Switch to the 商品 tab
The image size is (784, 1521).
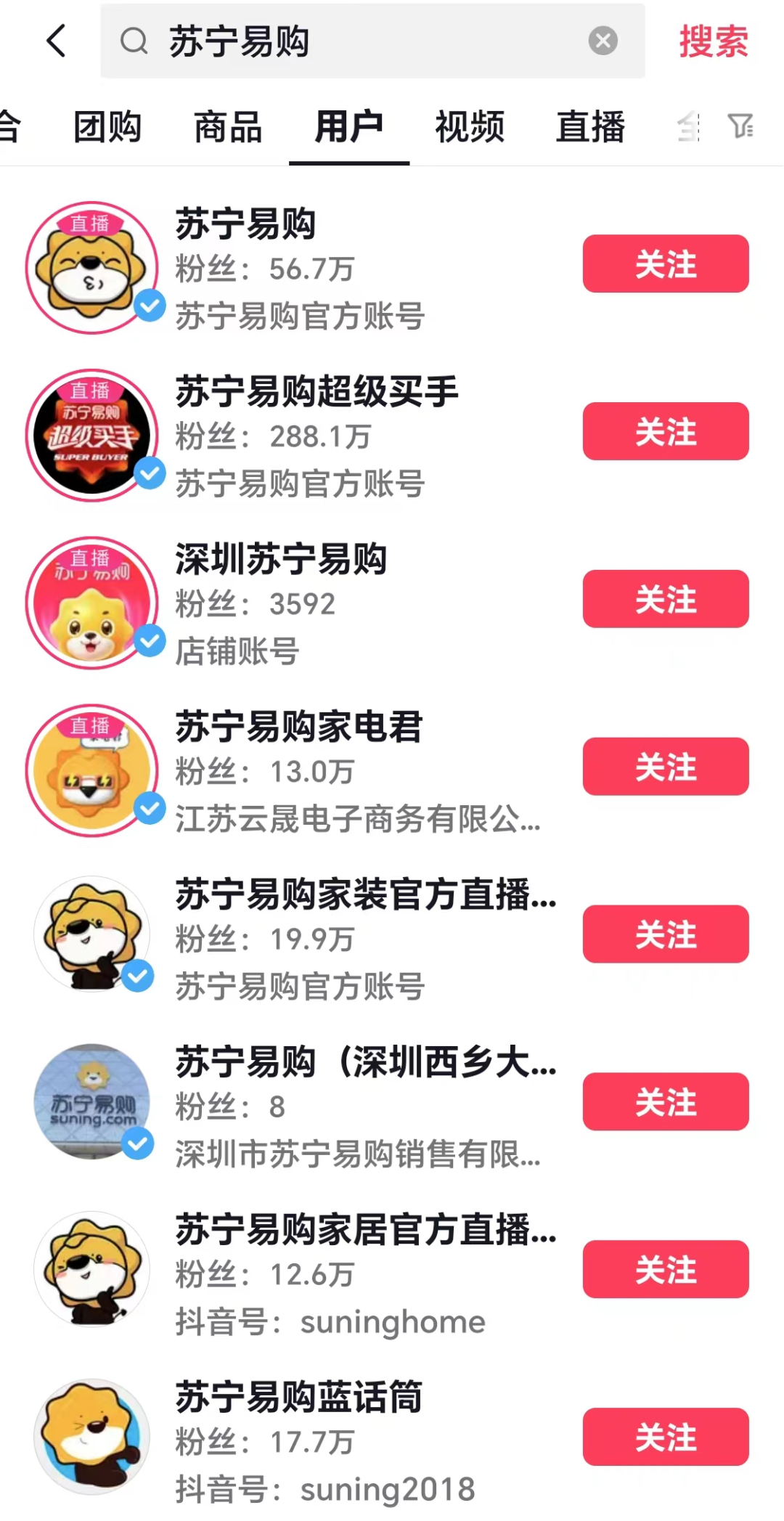point(228,127)
